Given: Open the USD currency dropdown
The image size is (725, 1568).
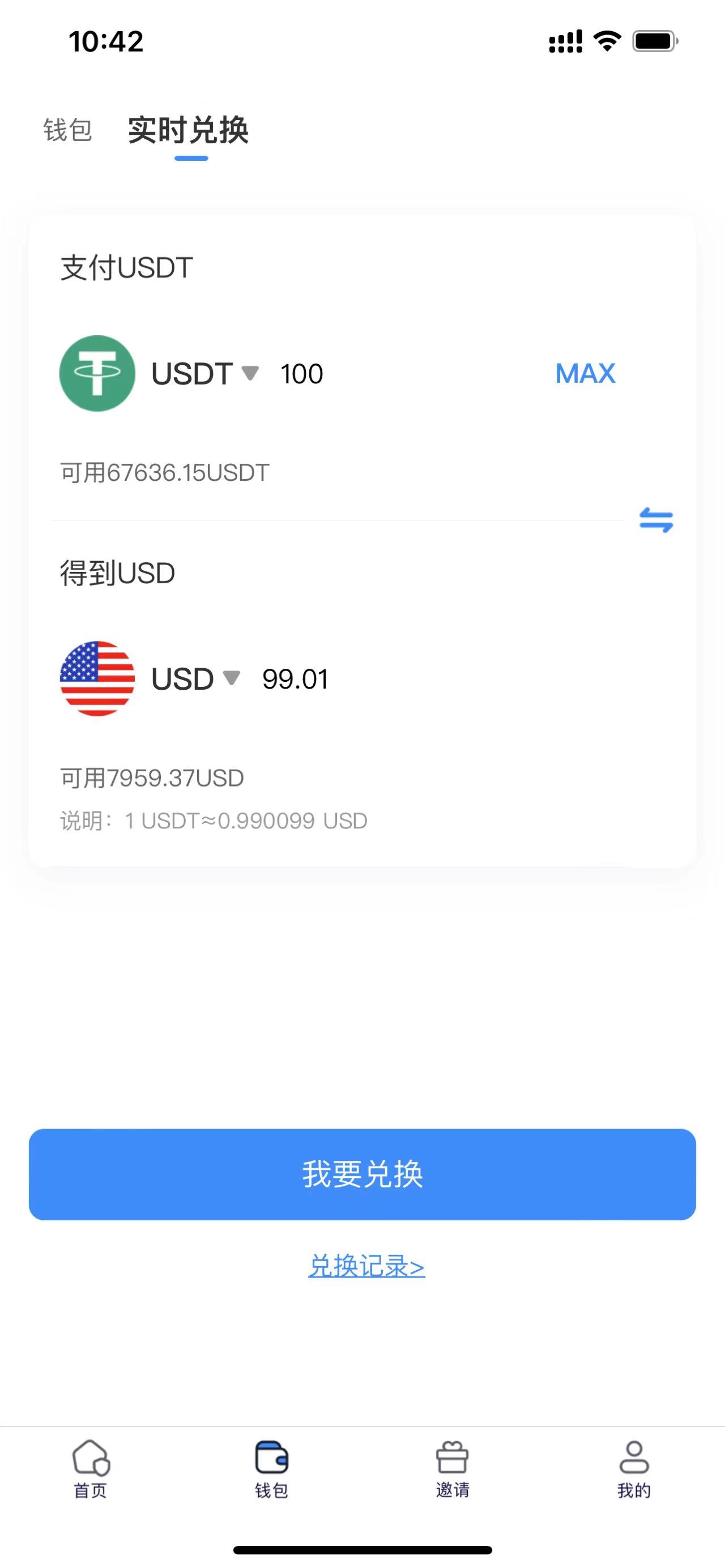Looking at the screenshot, I should (x=195, y=679).
